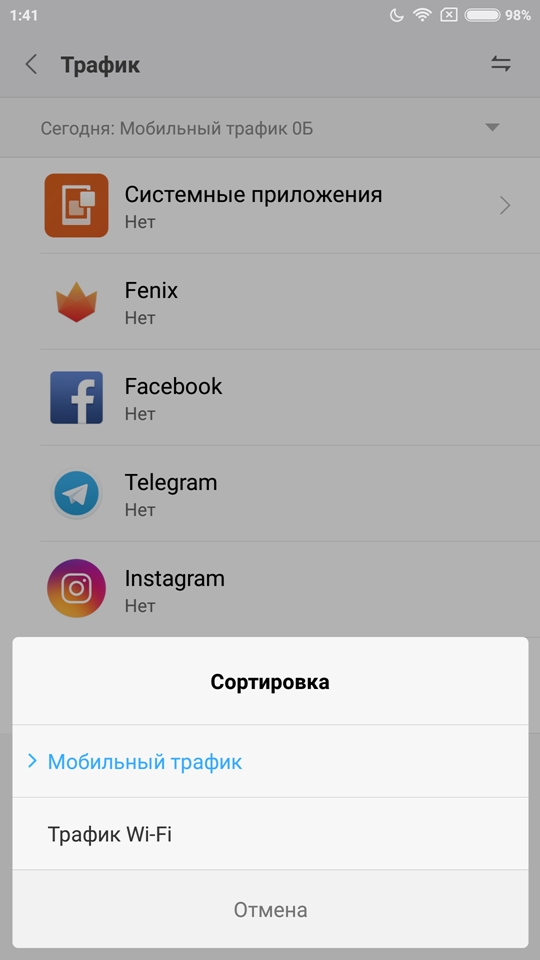
Task: Go back from Трафик screen
Action: 31,64
